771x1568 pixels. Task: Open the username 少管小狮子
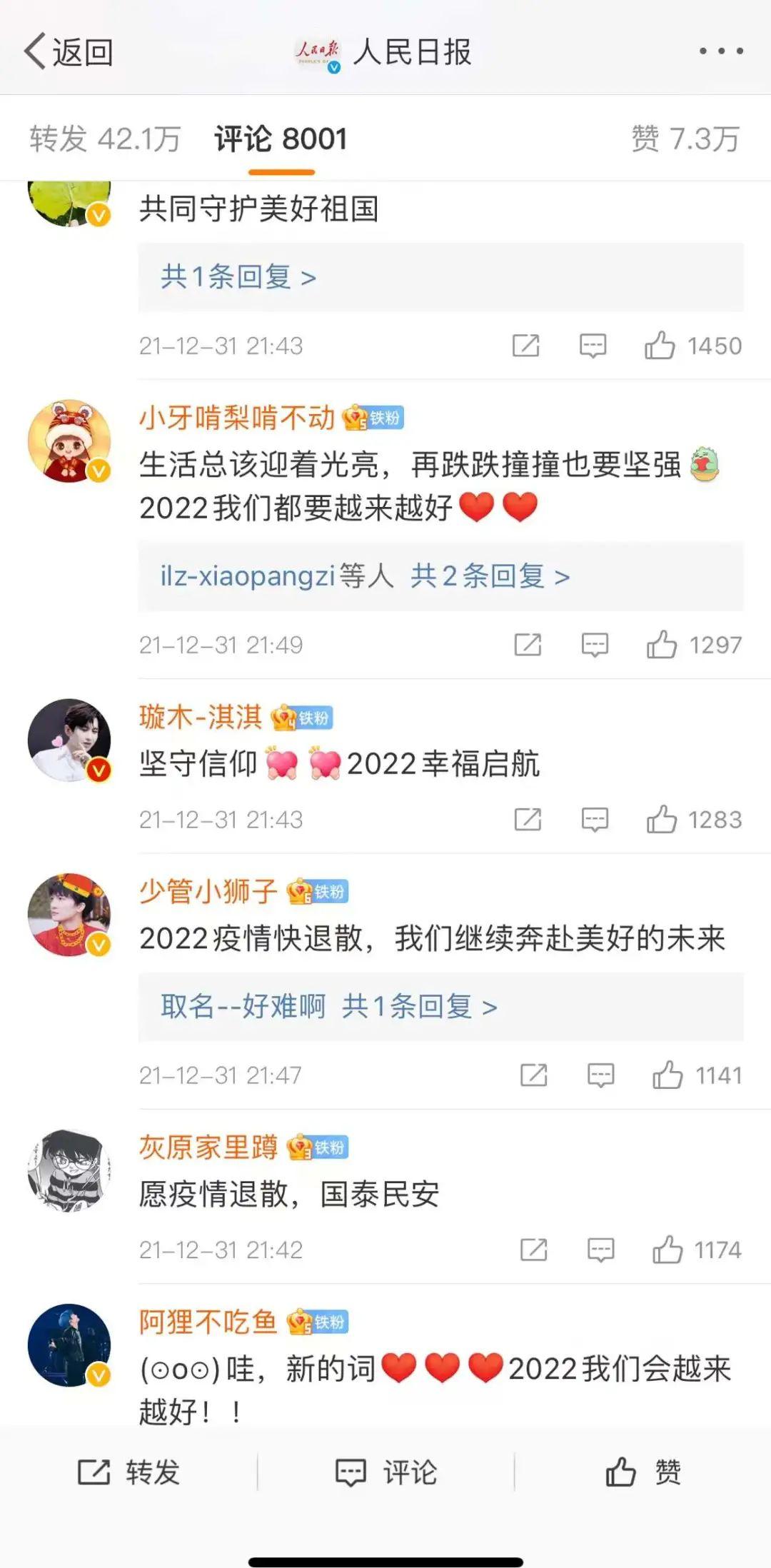click(208, 891)
